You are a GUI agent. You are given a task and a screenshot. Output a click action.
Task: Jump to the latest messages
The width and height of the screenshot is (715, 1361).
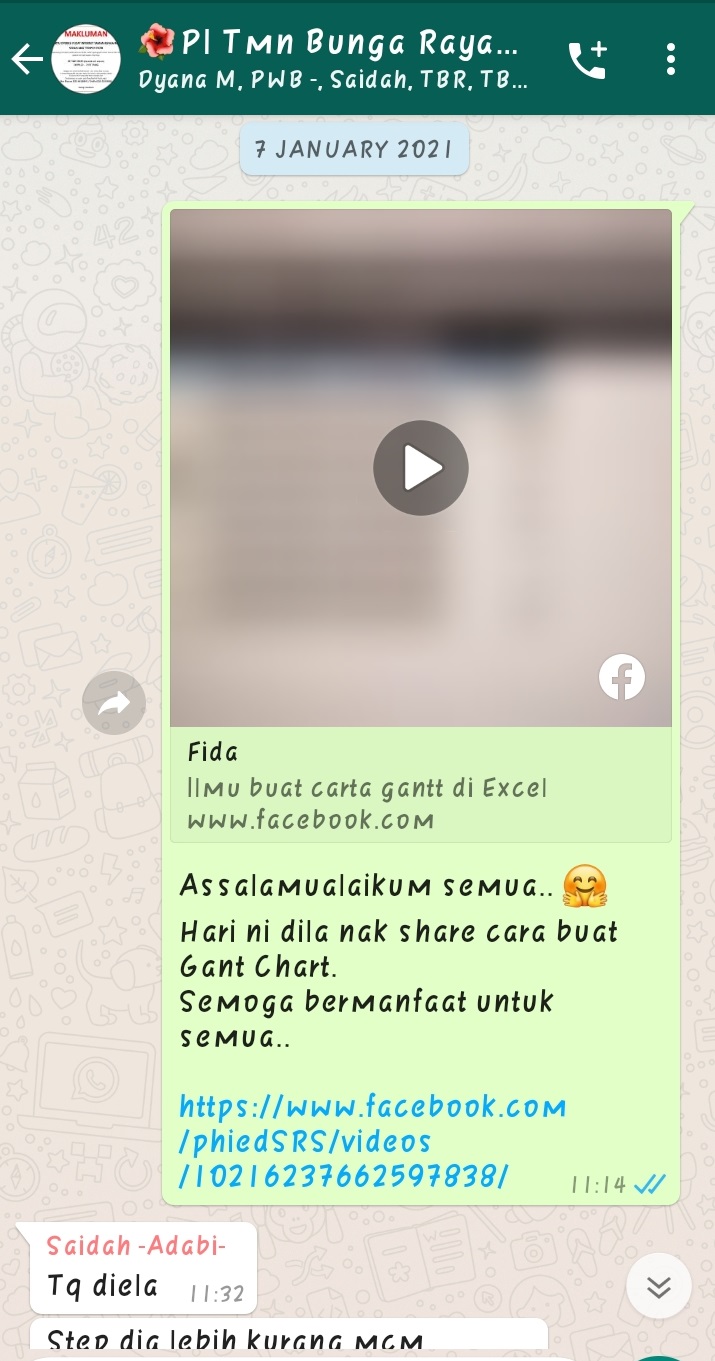[x=658, y=1286]
